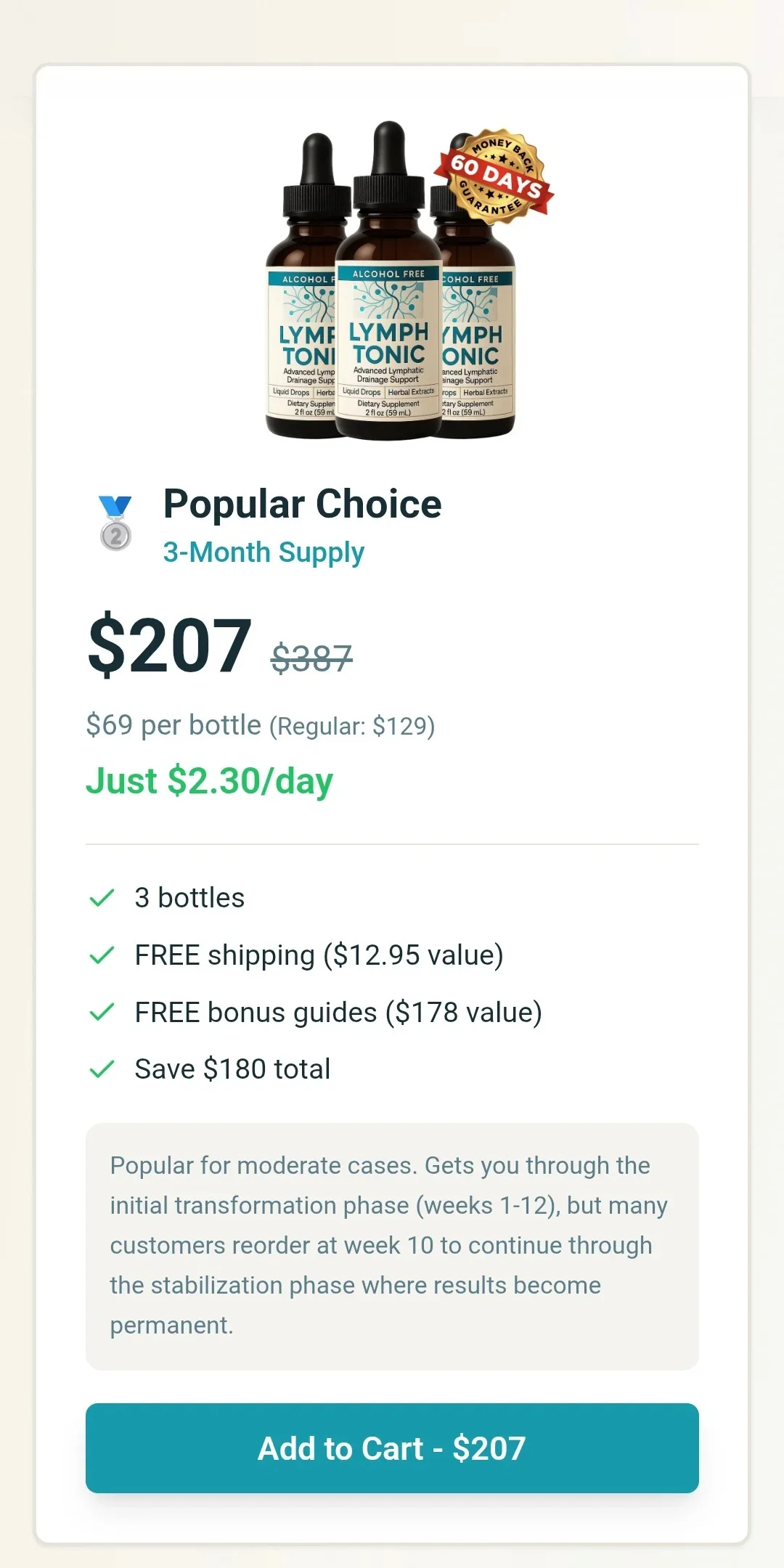Expand the package description text box

[392, 1245]
